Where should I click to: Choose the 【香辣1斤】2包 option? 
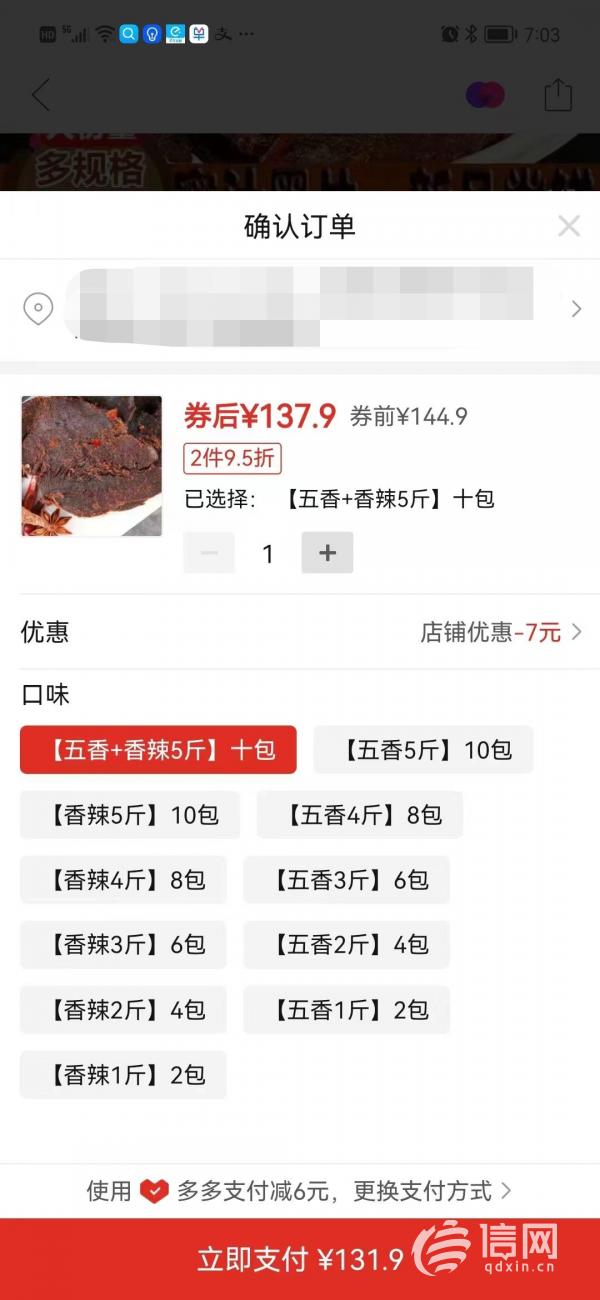(x=123, y=1075)
